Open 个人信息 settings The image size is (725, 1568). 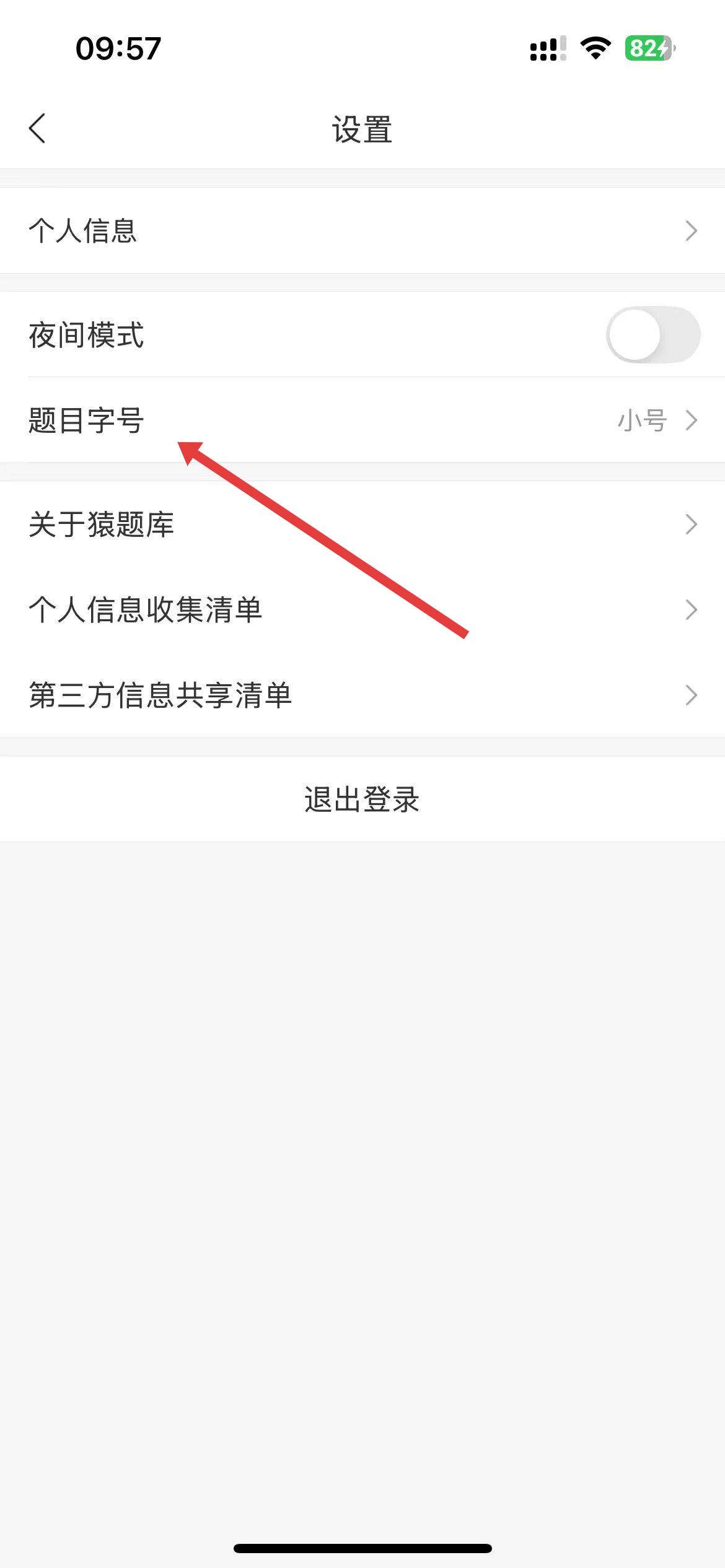tap(362, 230)
